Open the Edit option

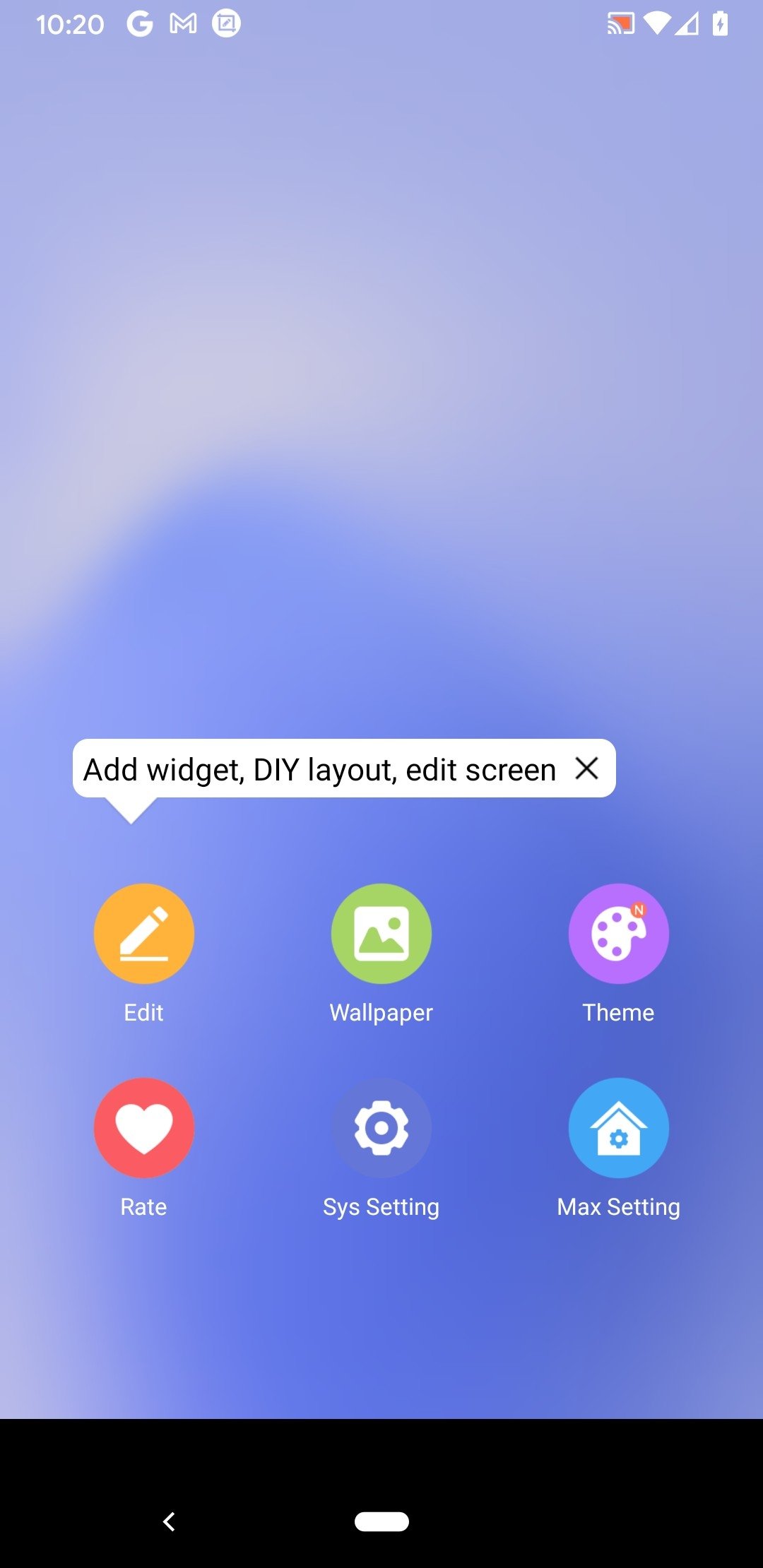(x=144, y=933)
